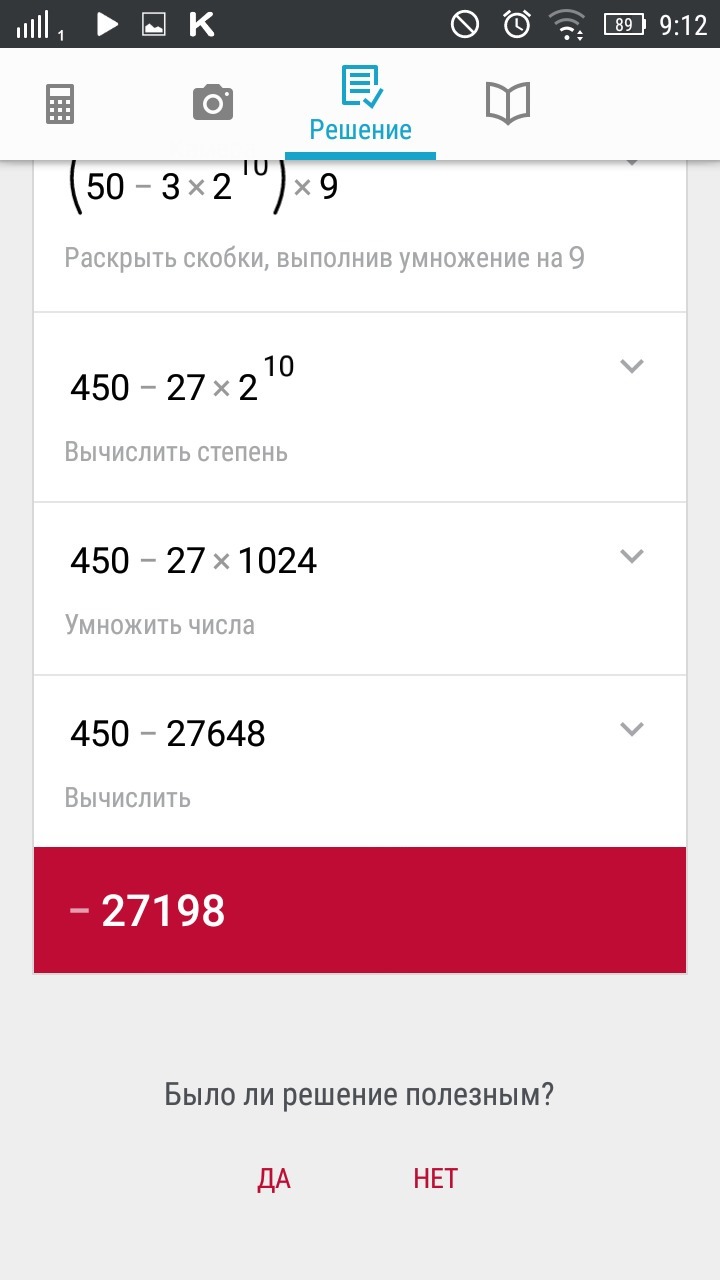Image resolution: width=720 pixels, height=1280 pixels.
Task: Answer ДА to the helpfulness question
Action: pyautogui.click(x=274, y=1179)
